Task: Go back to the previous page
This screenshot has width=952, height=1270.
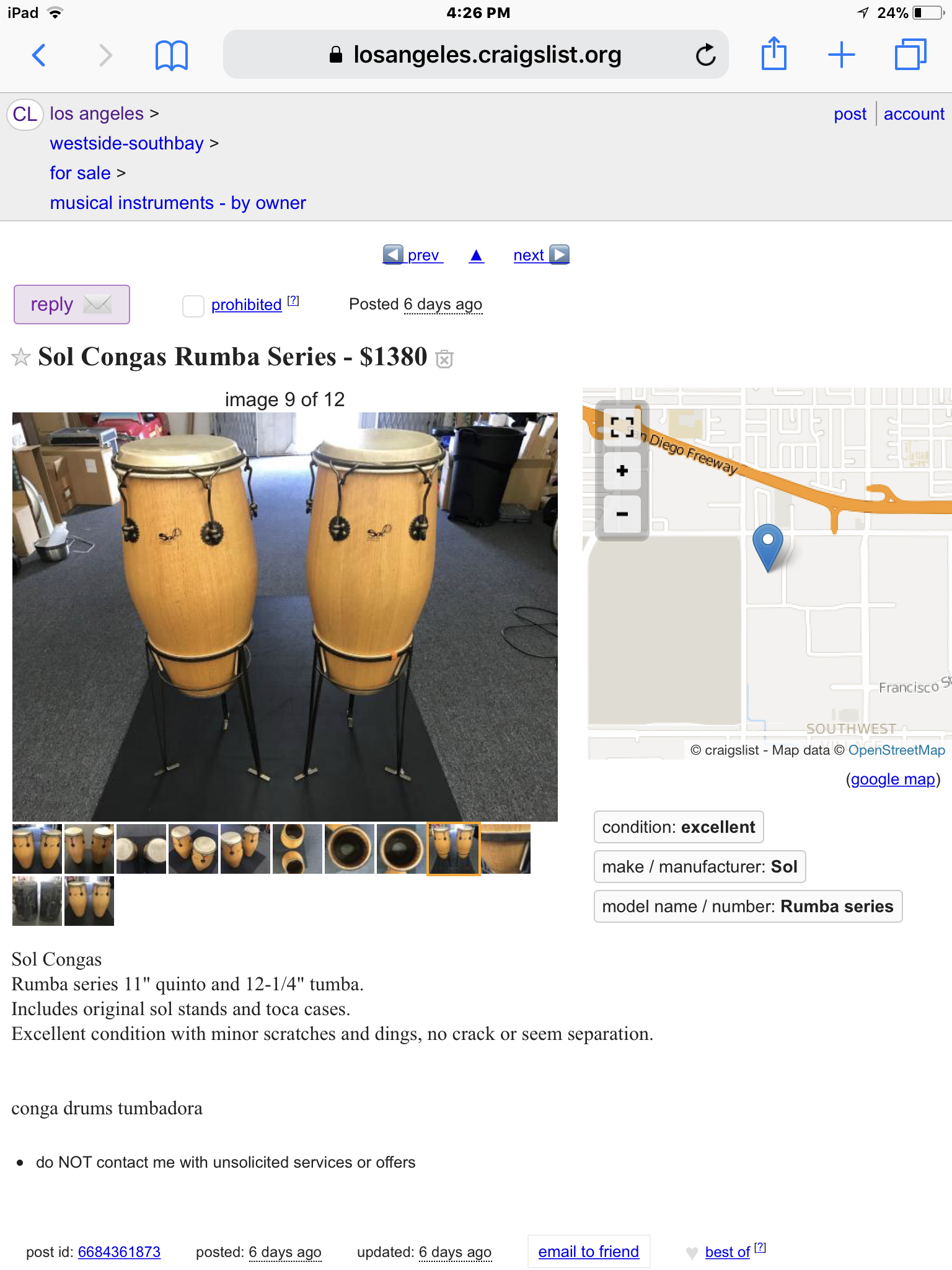Action: pyautogui.click(x=39, y=55)
